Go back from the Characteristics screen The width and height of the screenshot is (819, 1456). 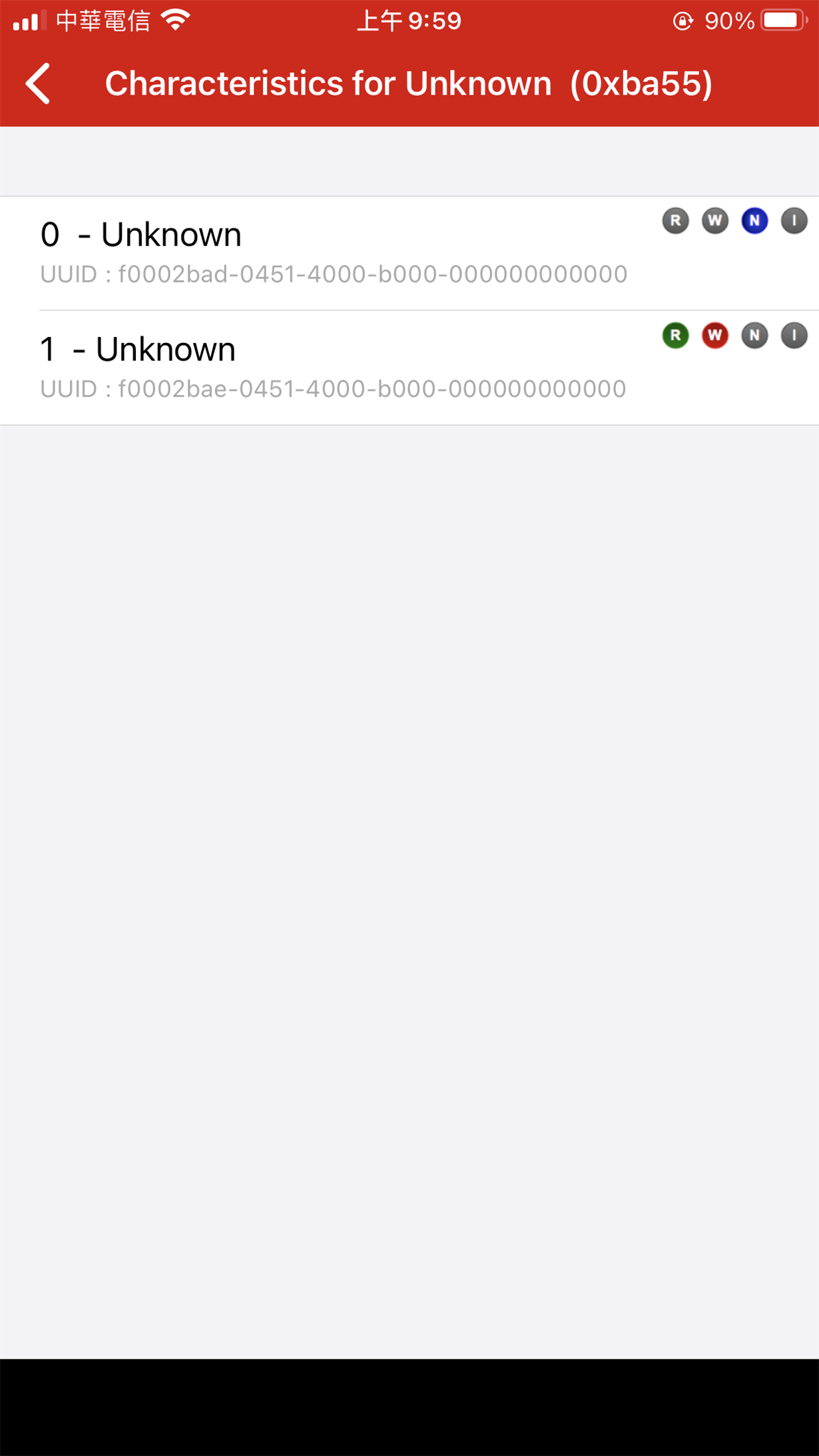click(x=38, y=84)
